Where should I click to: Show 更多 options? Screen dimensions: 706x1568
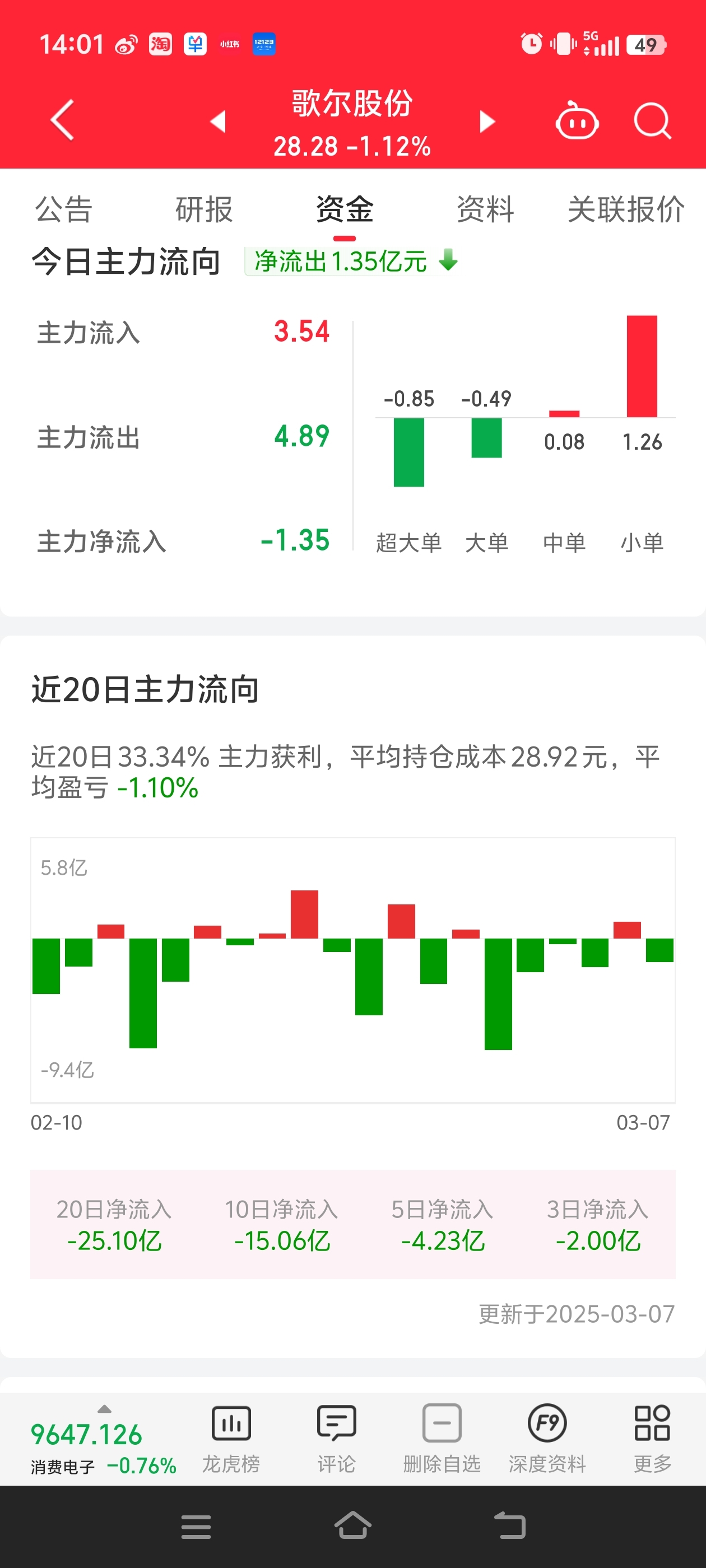[x=652, y=1440]
